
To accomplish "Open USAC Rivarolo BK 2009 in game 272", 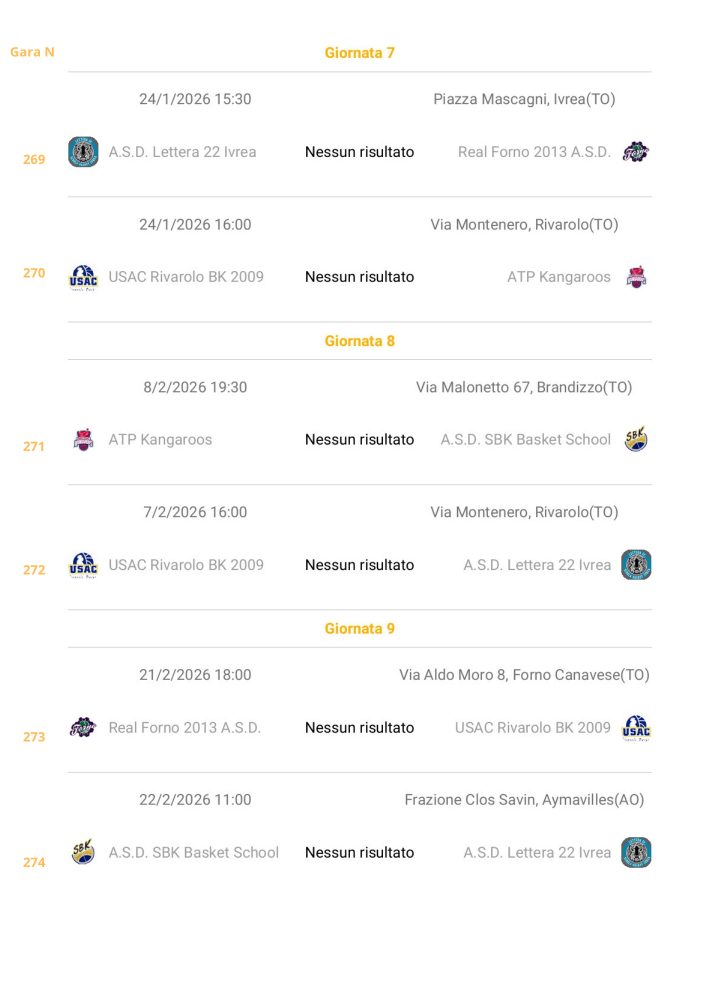I will click(186, 564).
